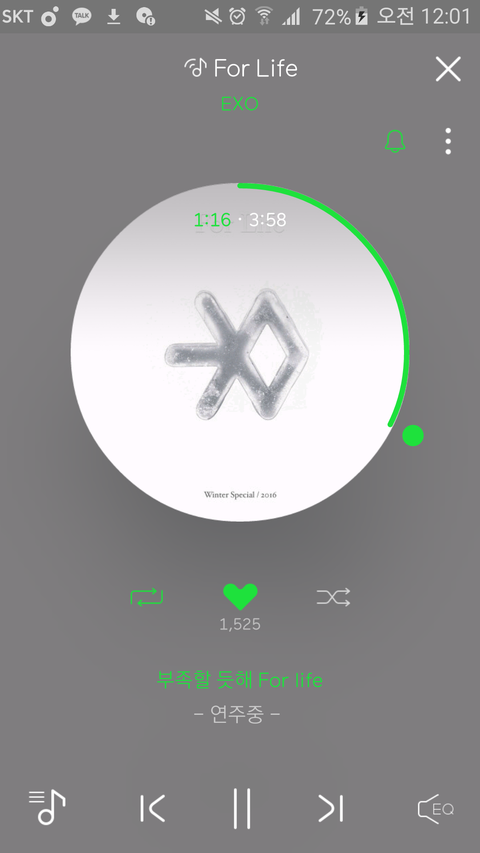480x853 pixels.
Task: Unlike the song with the green heart
Action: (240, 597)
